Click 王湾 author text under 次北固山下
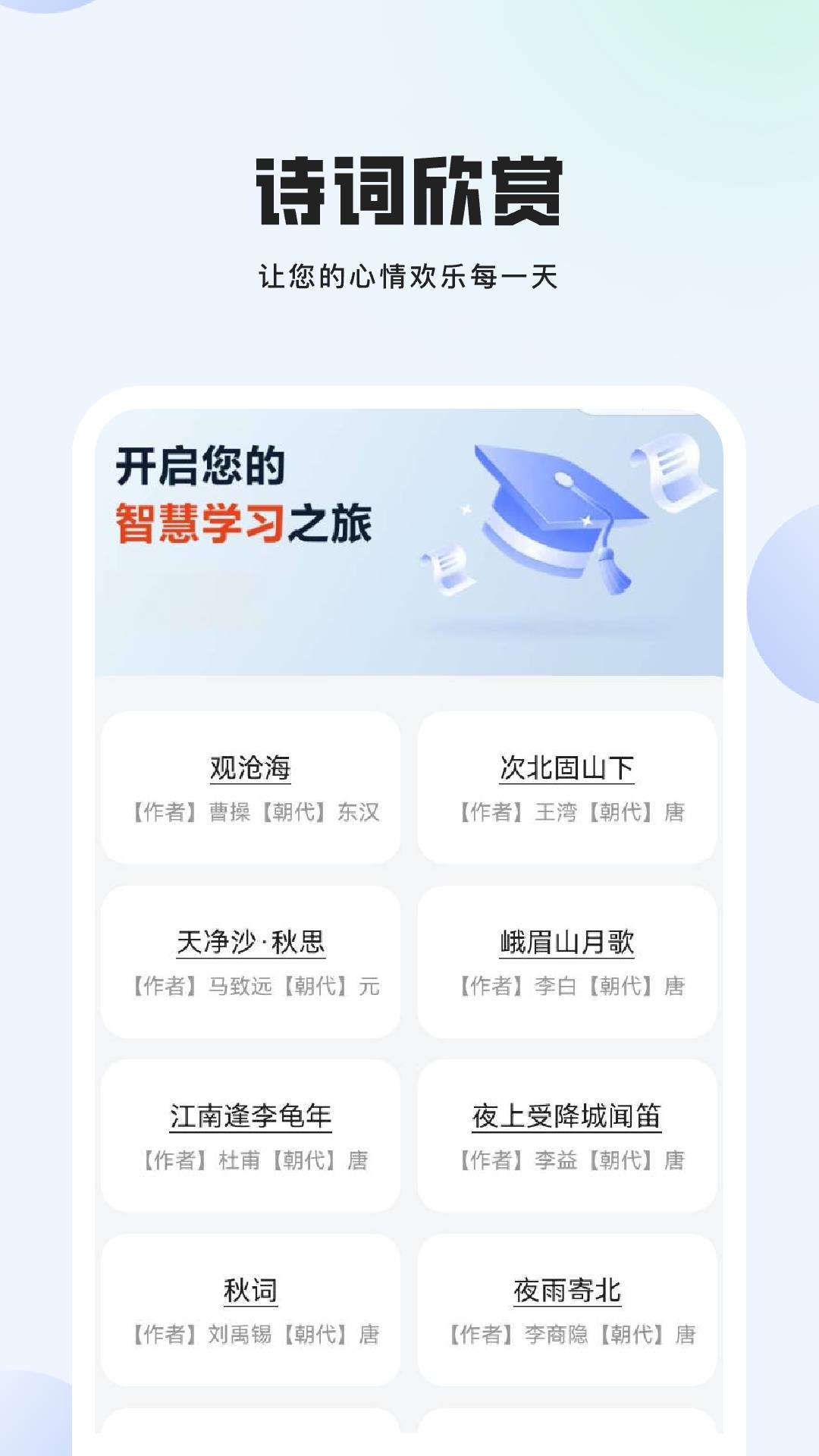Viewport: 819px width, 1456px height. [570, 811]
